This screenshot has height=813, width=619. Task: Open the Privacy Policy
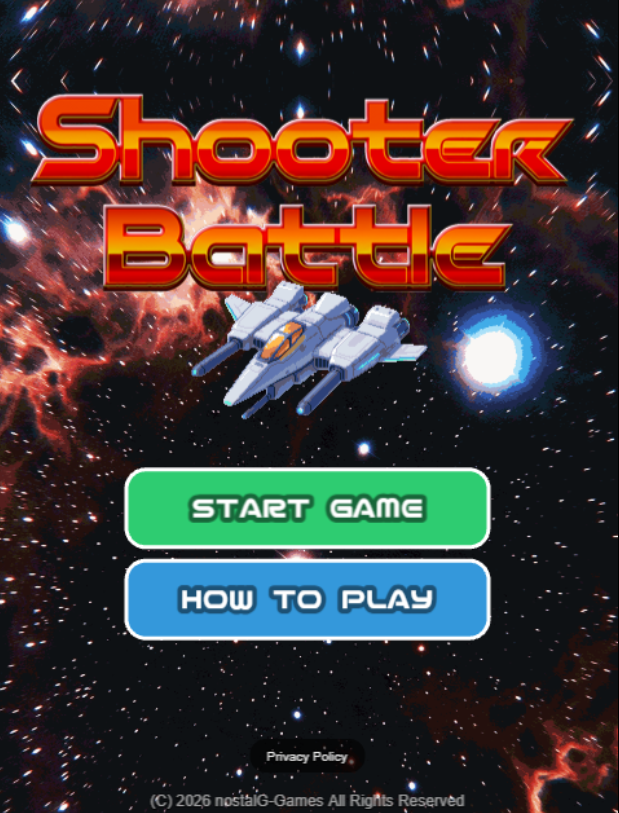pyautogui.click(x=306, y=757)
